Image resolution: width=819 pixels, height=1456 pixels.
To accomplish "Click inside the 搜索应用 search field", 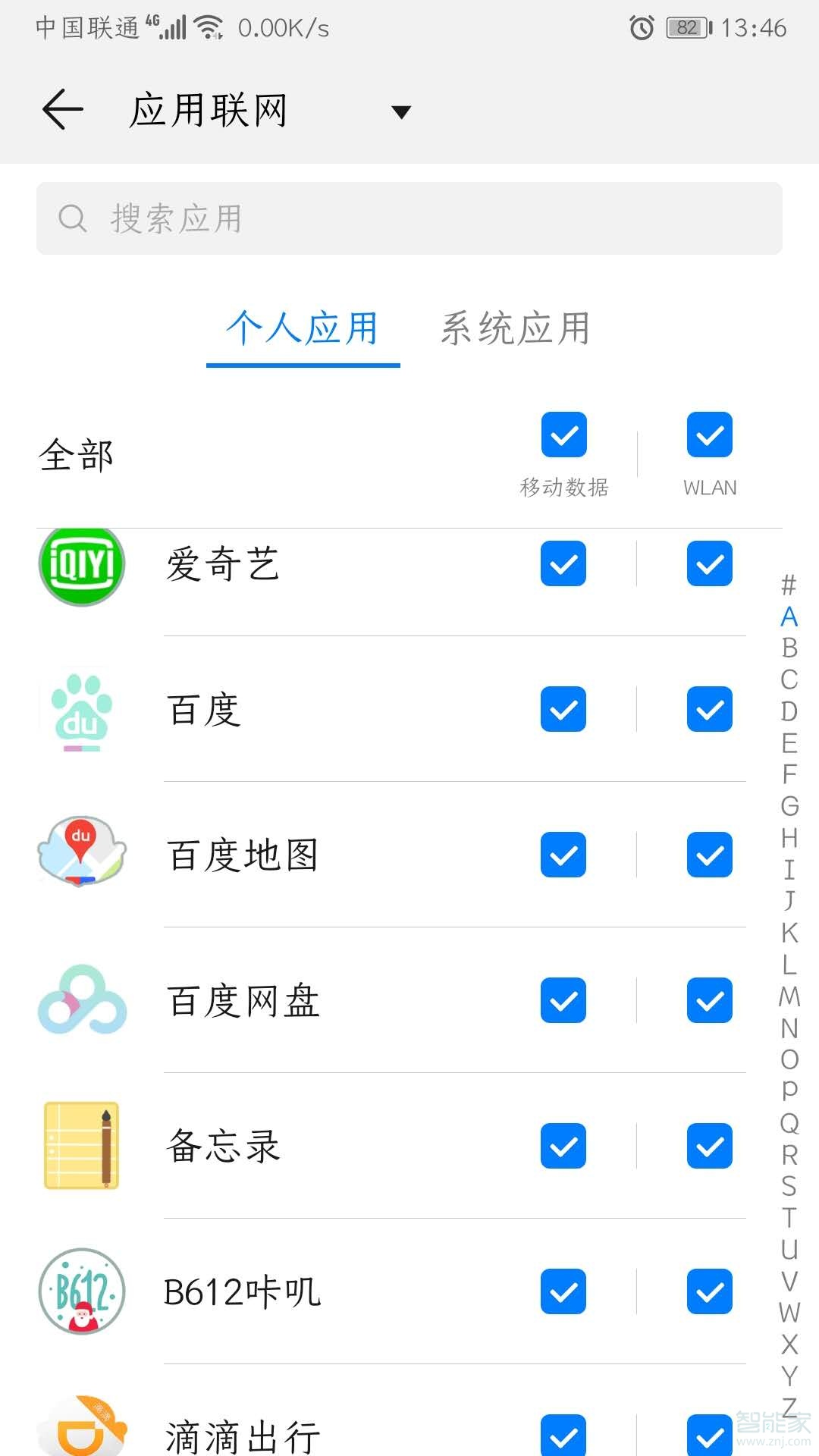I will pos(303,218).
